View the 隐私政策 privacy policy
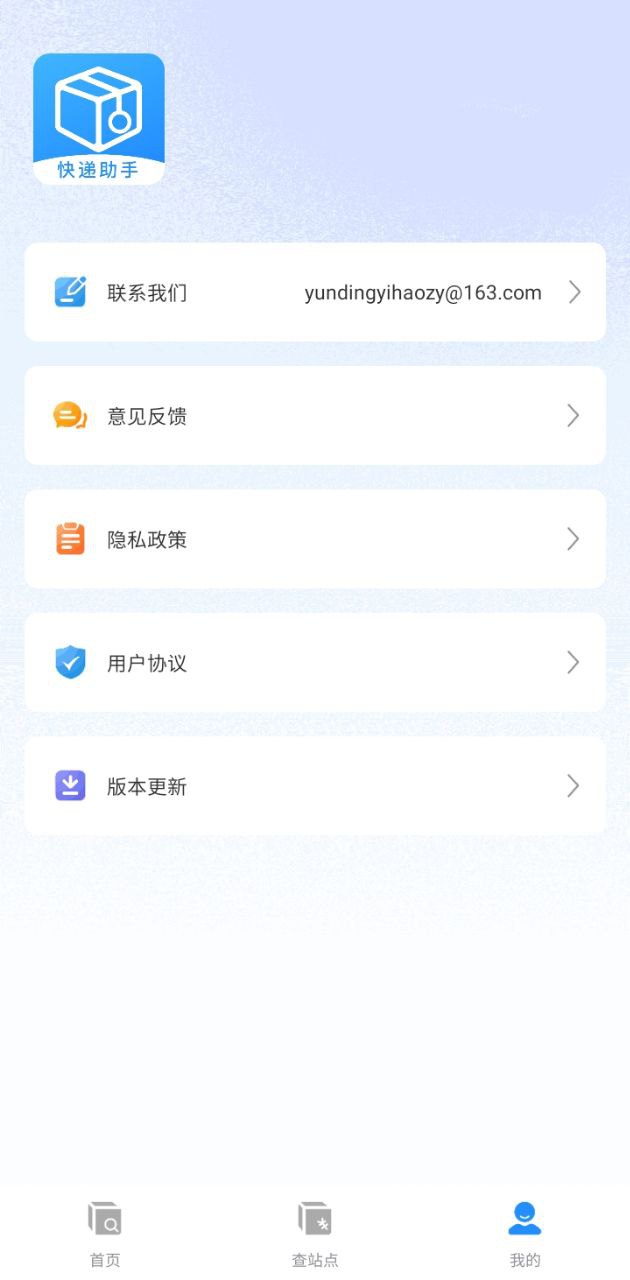 (315, 539)
